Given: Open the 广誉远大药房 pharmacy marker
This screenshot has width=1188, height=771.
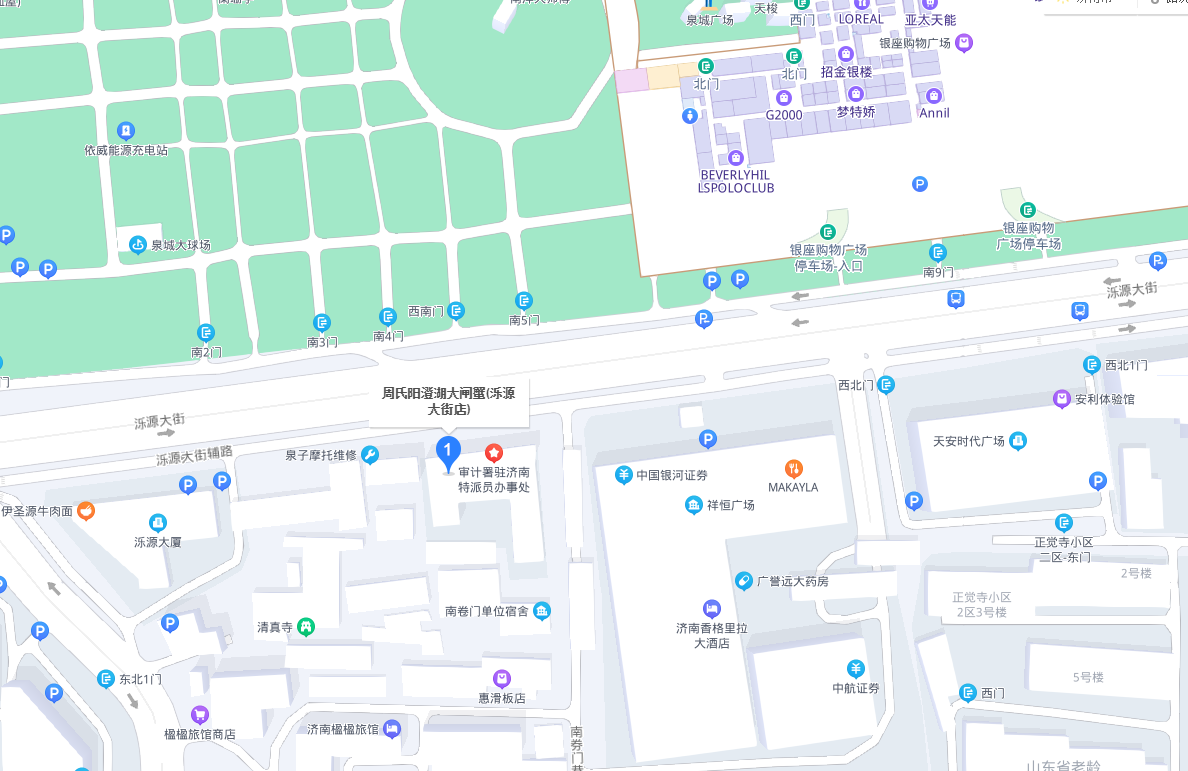Looking at the screenshot, I should (743, 581).
